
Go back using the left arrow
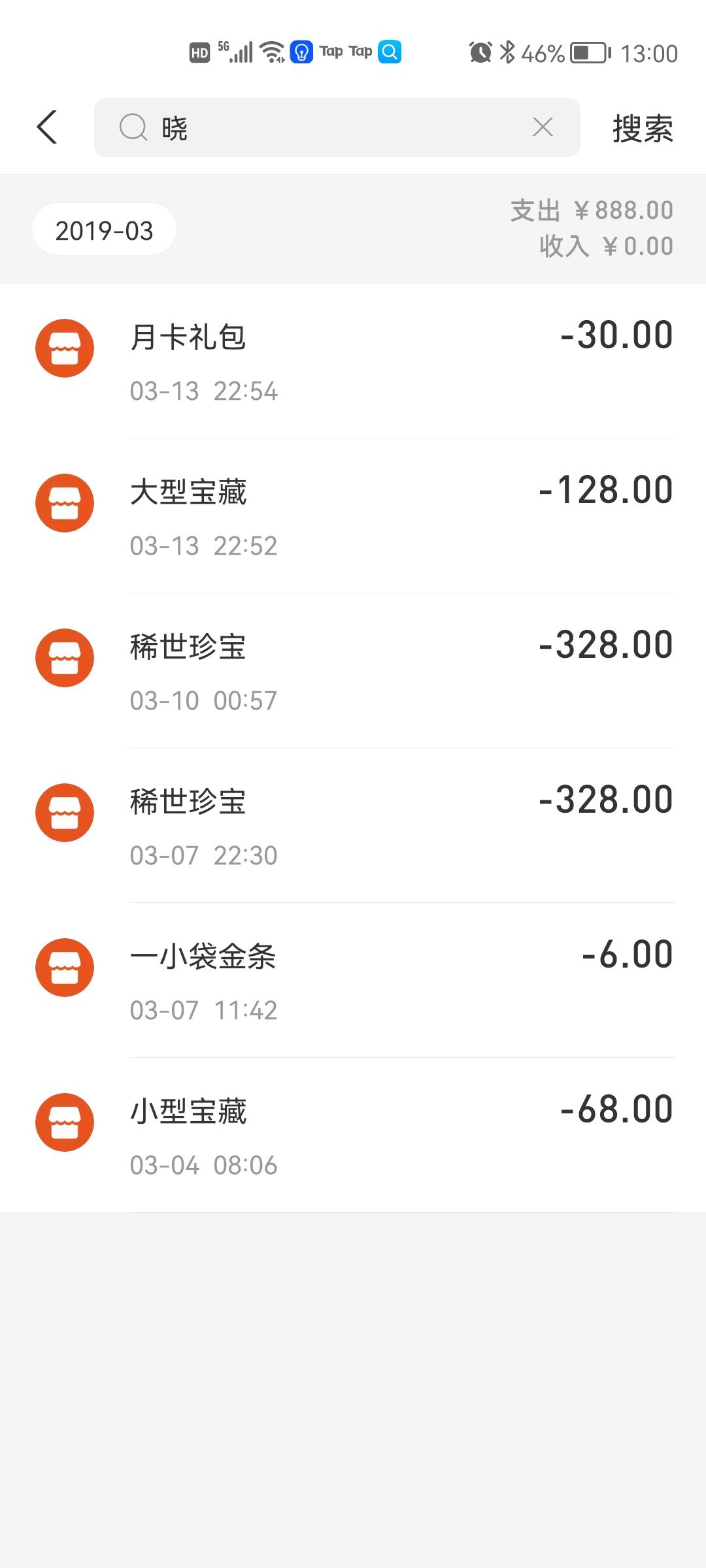pos(47,127)
